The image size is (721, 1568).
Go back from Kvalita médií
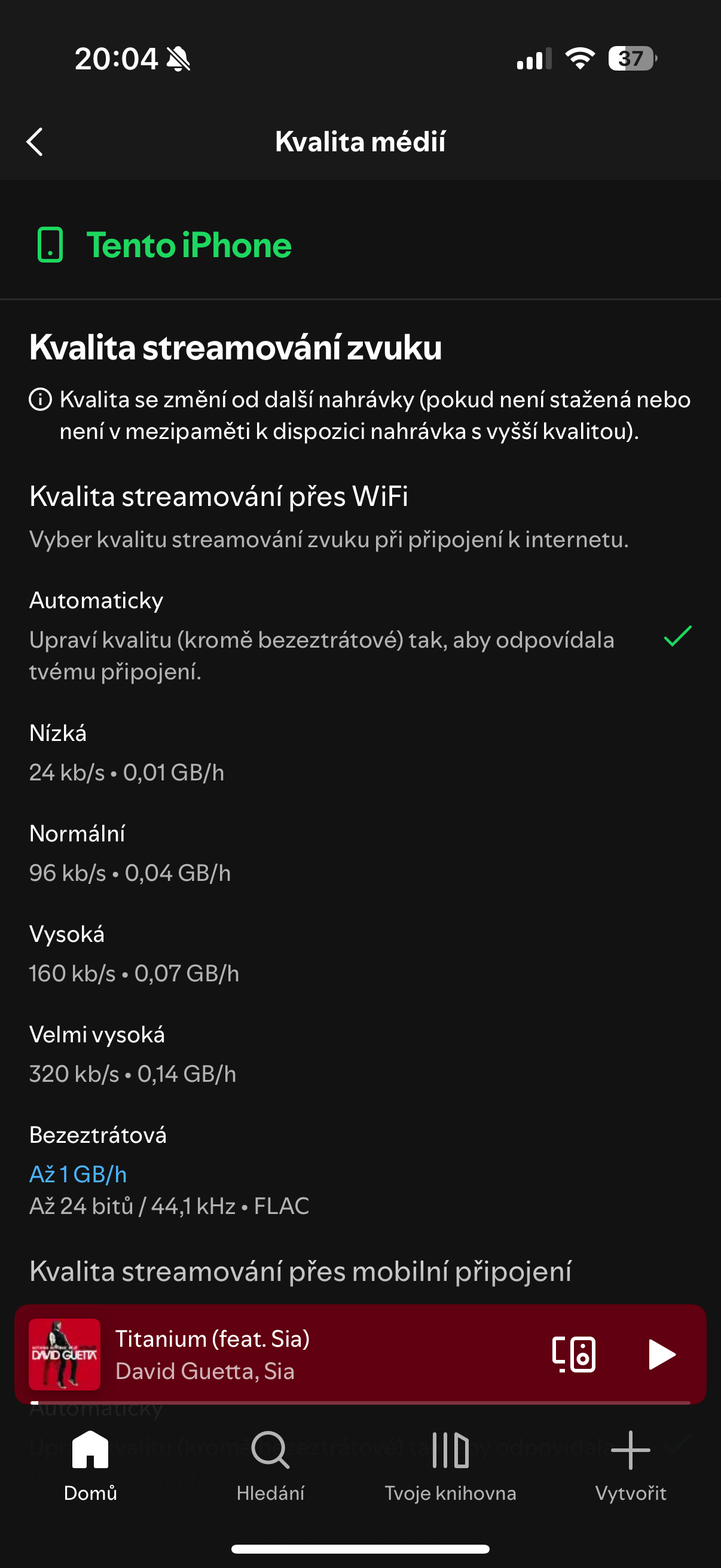(x=35, y=142)
